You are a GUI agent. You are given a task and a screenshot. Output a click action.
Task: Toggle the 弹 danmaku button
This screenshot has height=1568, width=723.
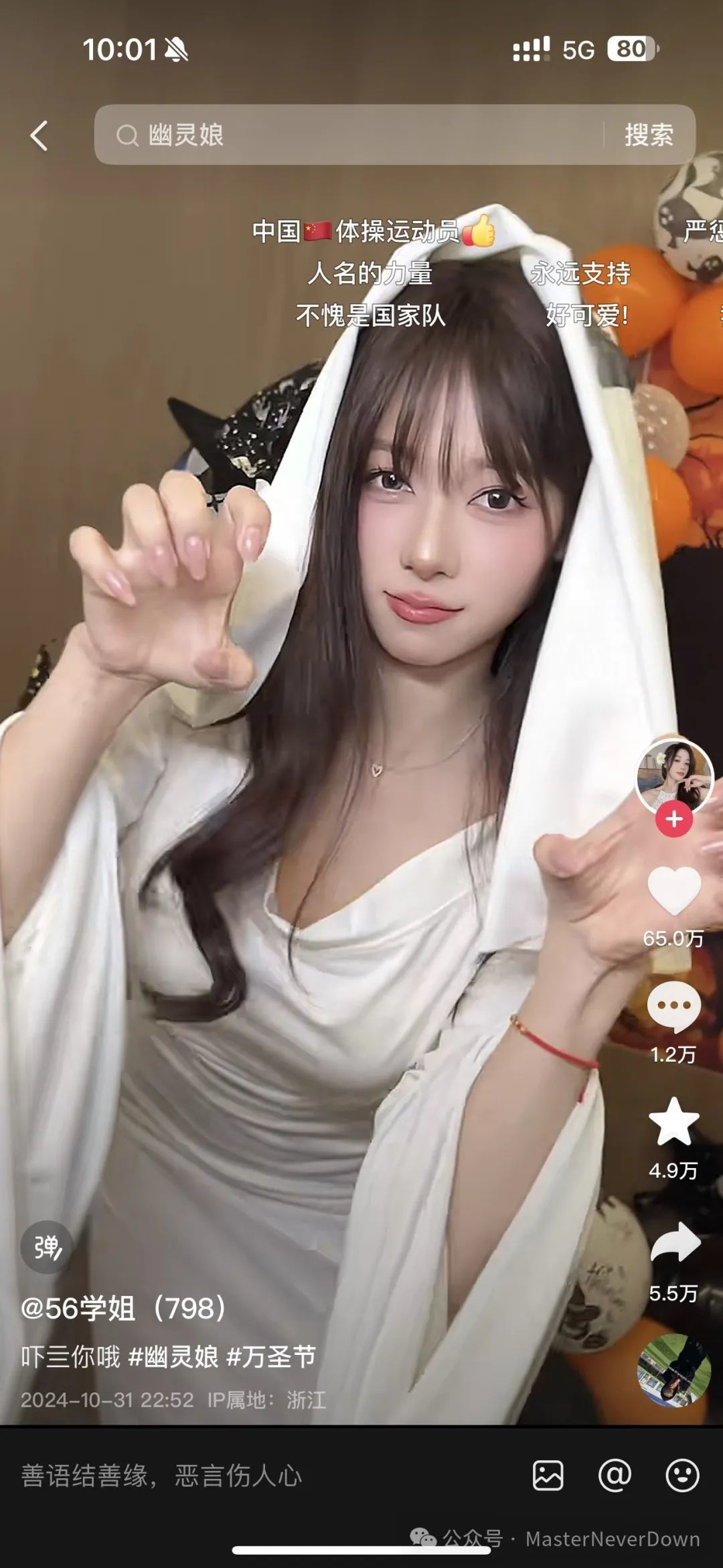click(x=47, y=1247)
